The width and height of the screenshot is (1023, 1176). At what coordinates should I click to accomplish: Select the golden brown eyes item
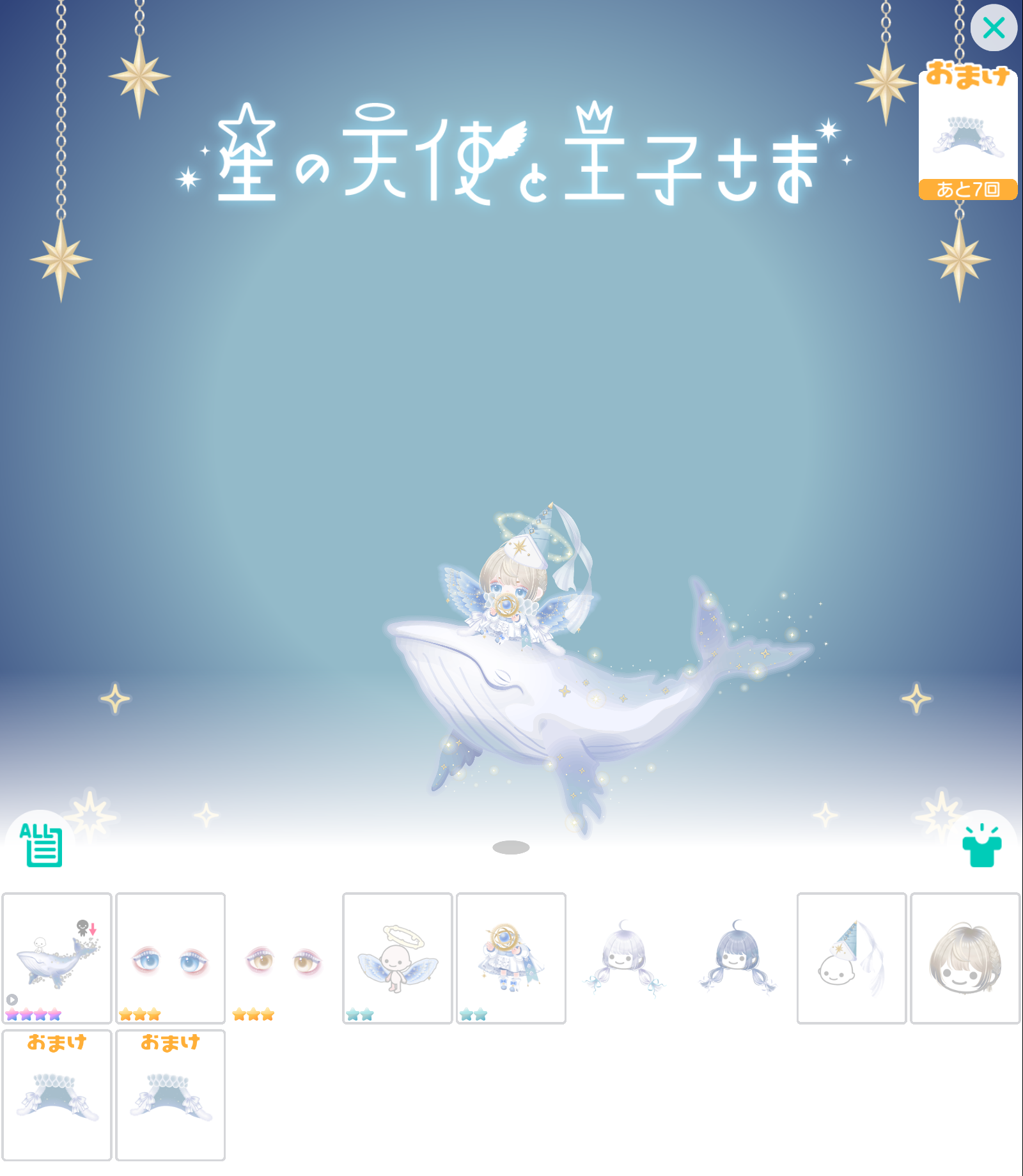284,958
